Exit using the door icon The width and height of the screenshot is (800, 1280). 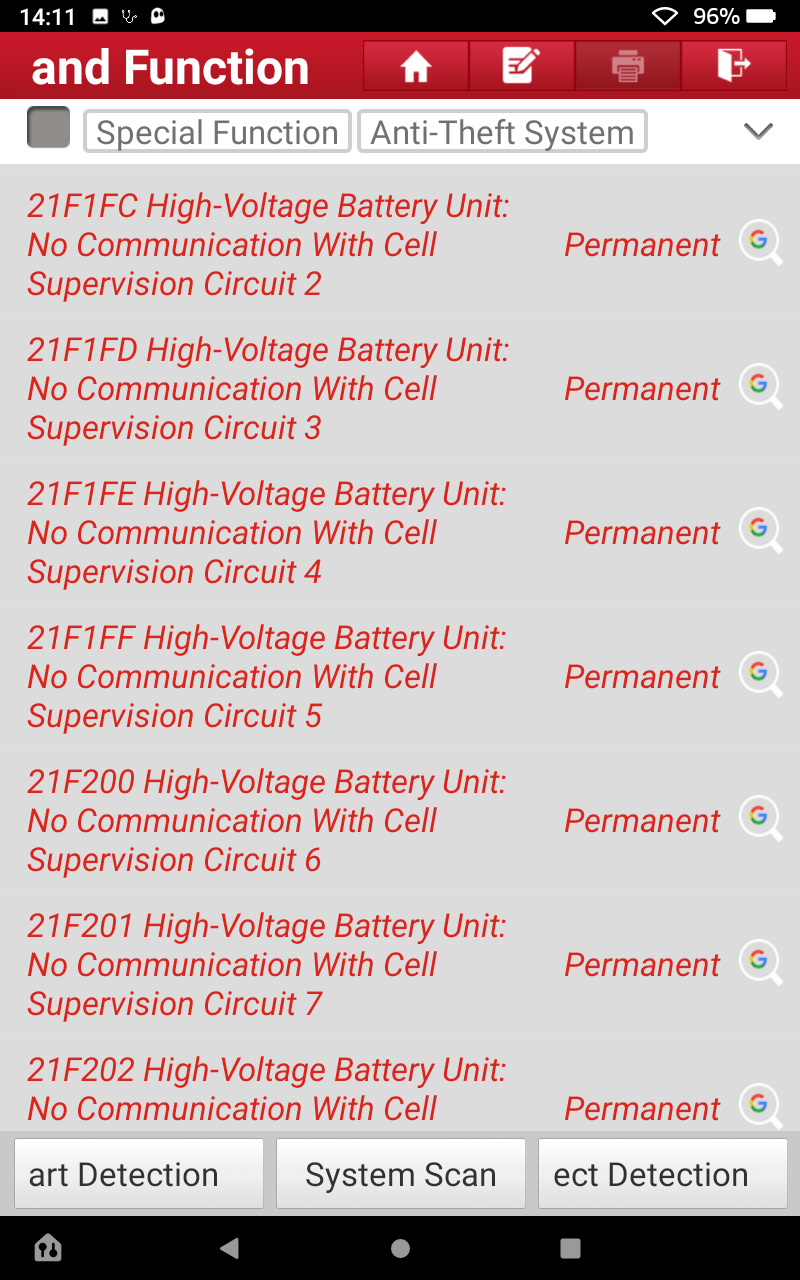(x=733, y=67)
